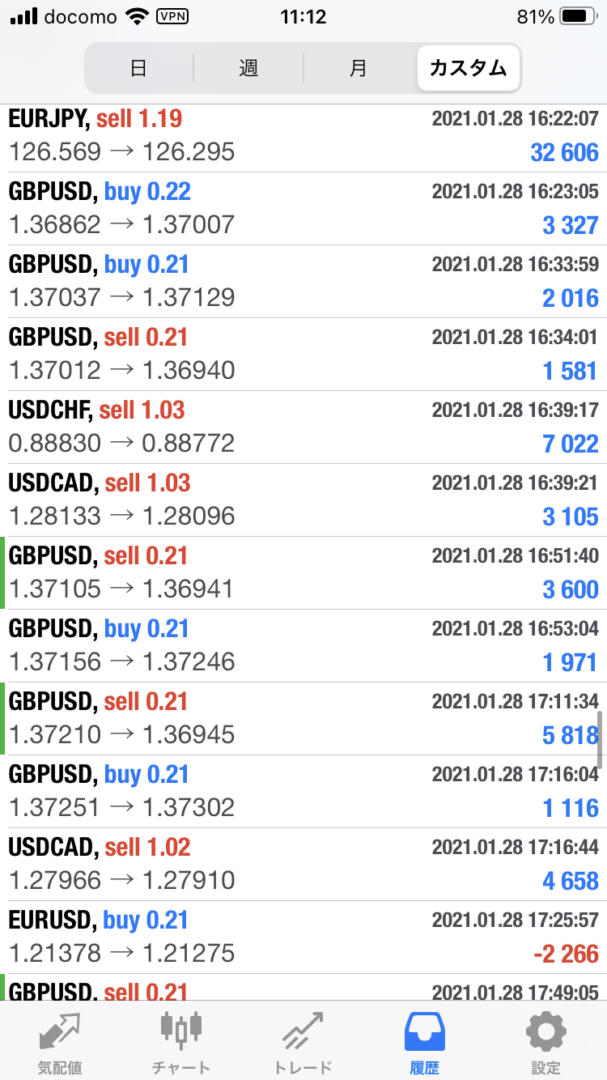Choose the カスタム custom period tab
607x1080 pixels.
point(468,68)
